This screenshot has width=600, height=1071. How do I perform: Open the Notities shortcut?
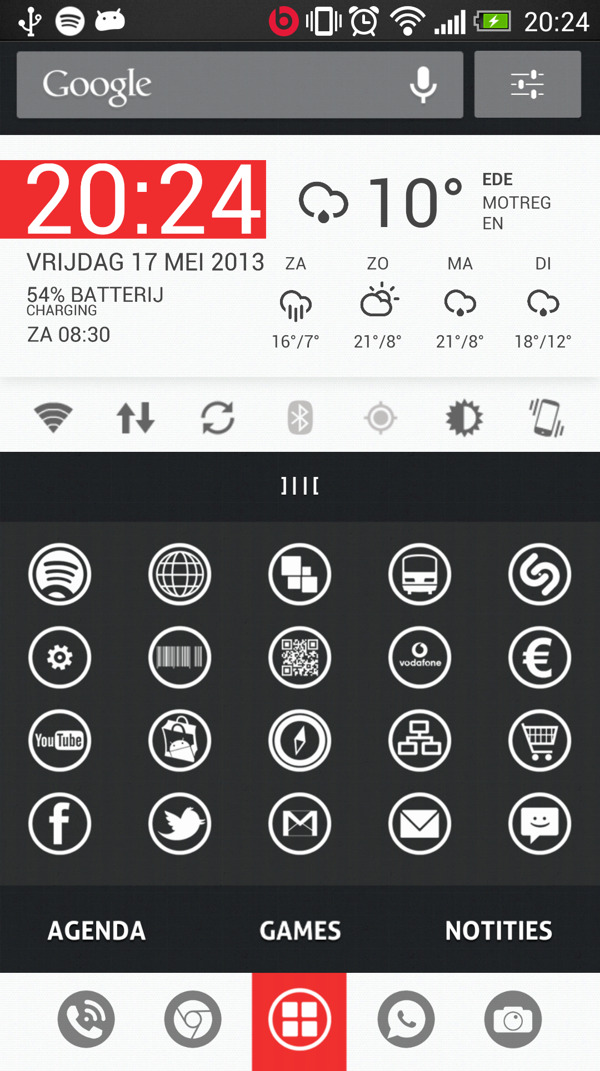point(498,931)
